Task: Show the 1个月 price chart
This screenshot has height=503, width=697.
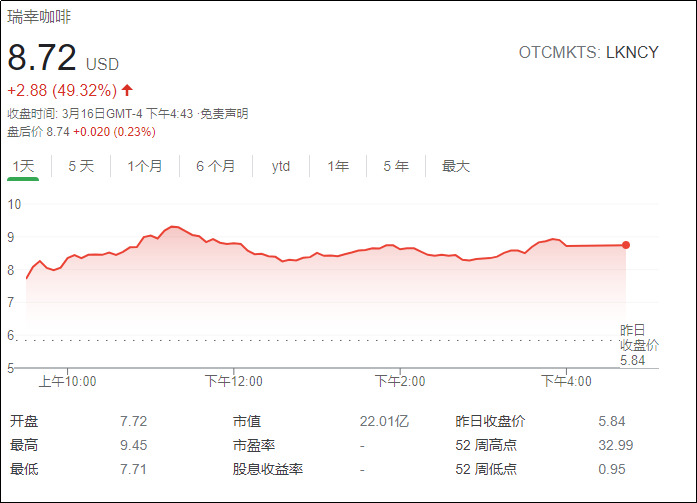Action: click(x=145, y=166)
